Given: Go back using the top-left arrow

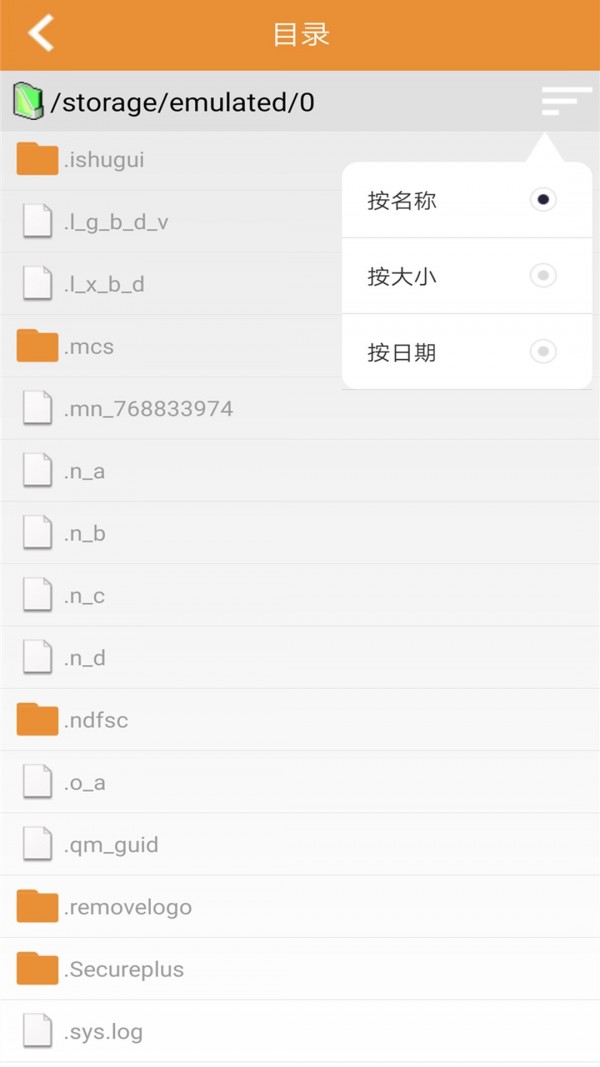Looking at the screenshot, I should coord(40,34).
